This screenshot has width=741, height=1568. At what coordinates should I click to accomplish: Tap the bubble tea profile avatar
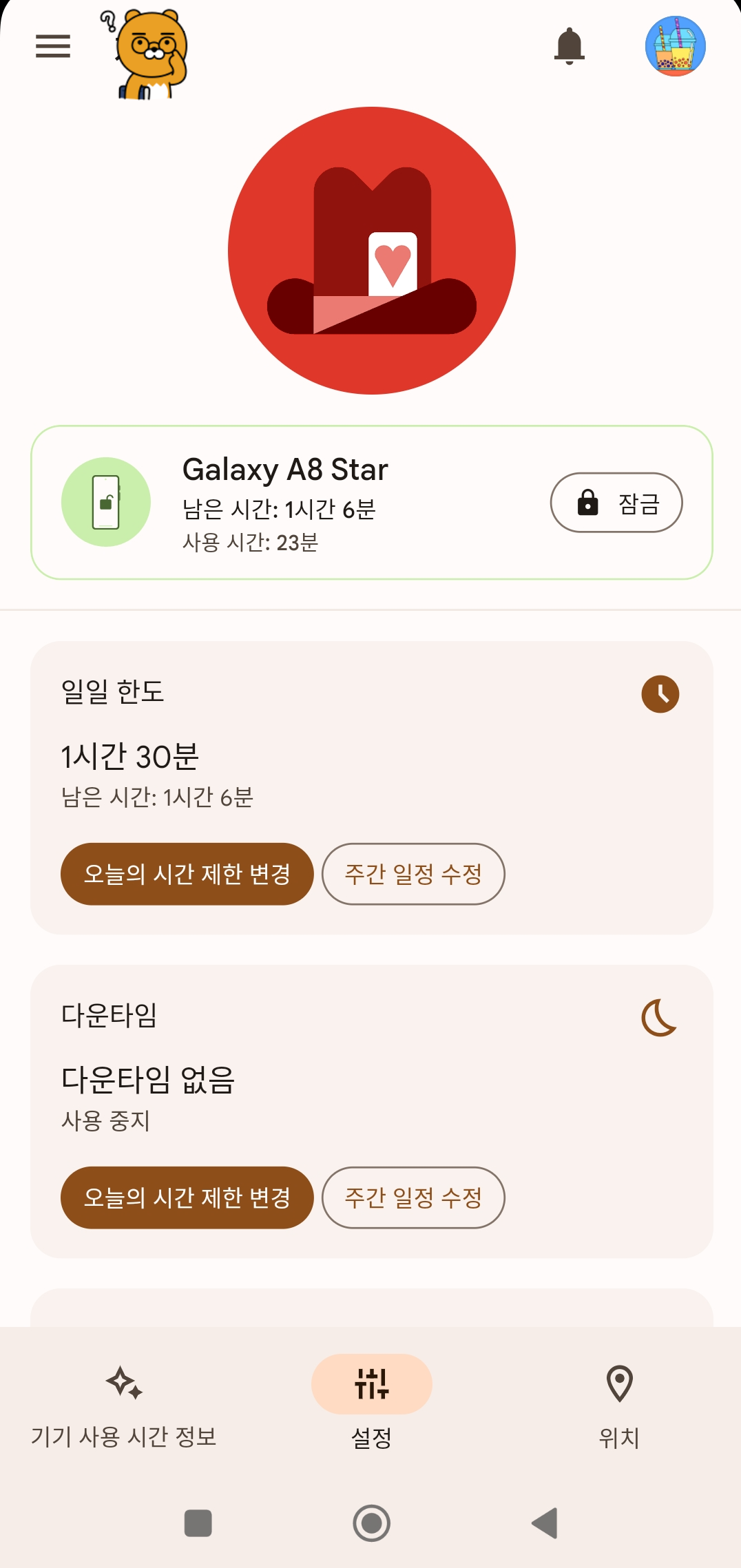click(x=675, y=47)
